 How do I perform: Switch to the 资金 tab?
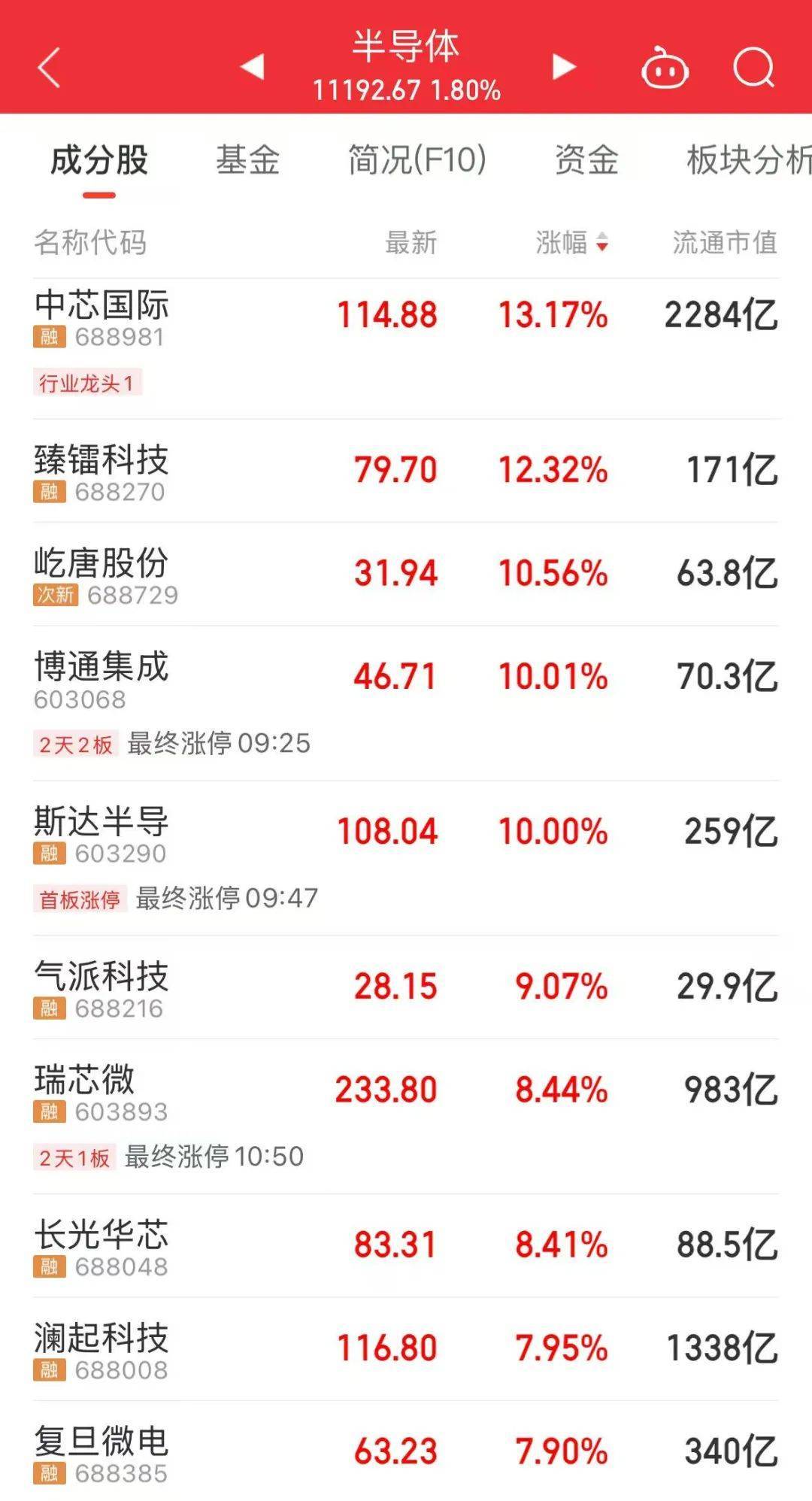pos(586,160)
